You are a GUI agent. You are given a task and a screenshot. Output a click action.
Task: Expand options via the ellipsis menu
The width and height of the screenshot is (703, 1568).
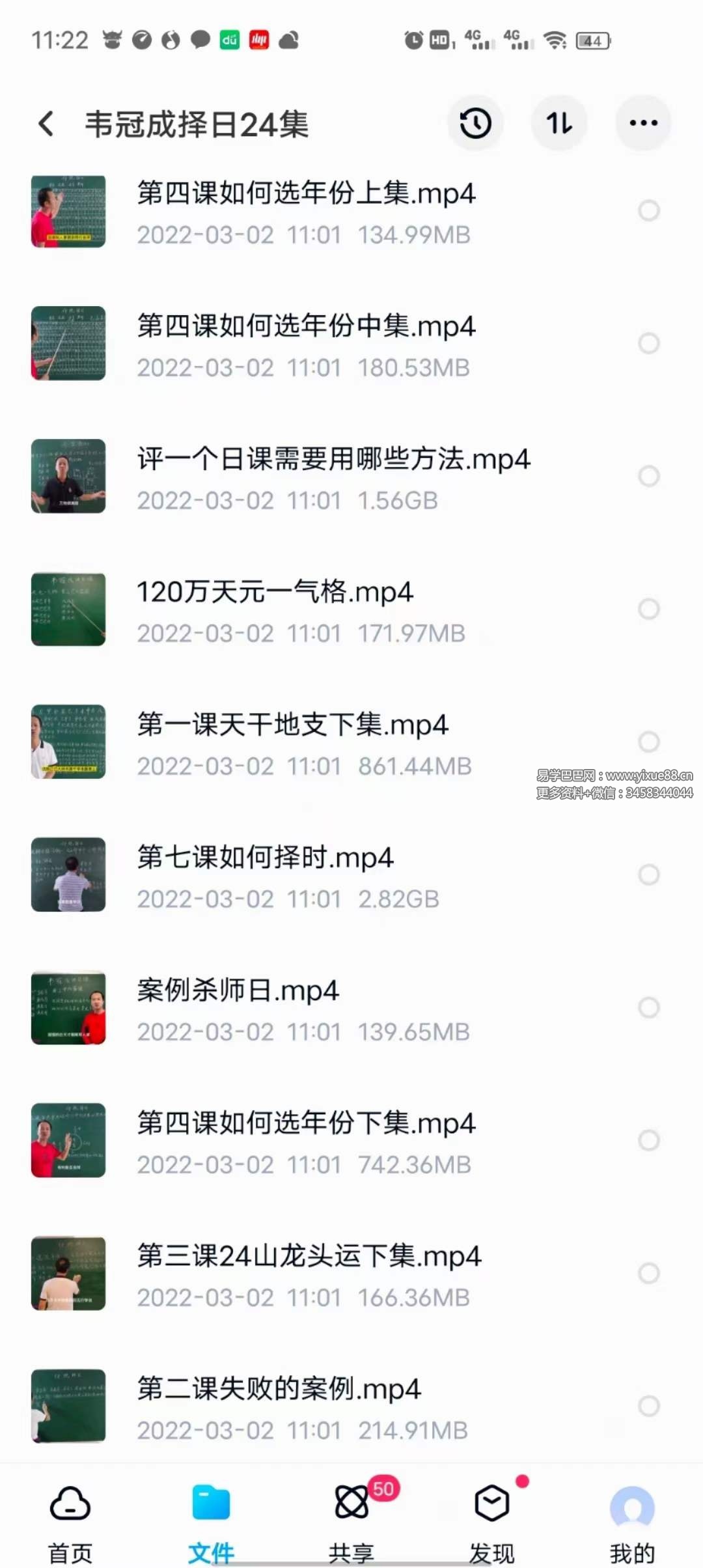(643, 123)
